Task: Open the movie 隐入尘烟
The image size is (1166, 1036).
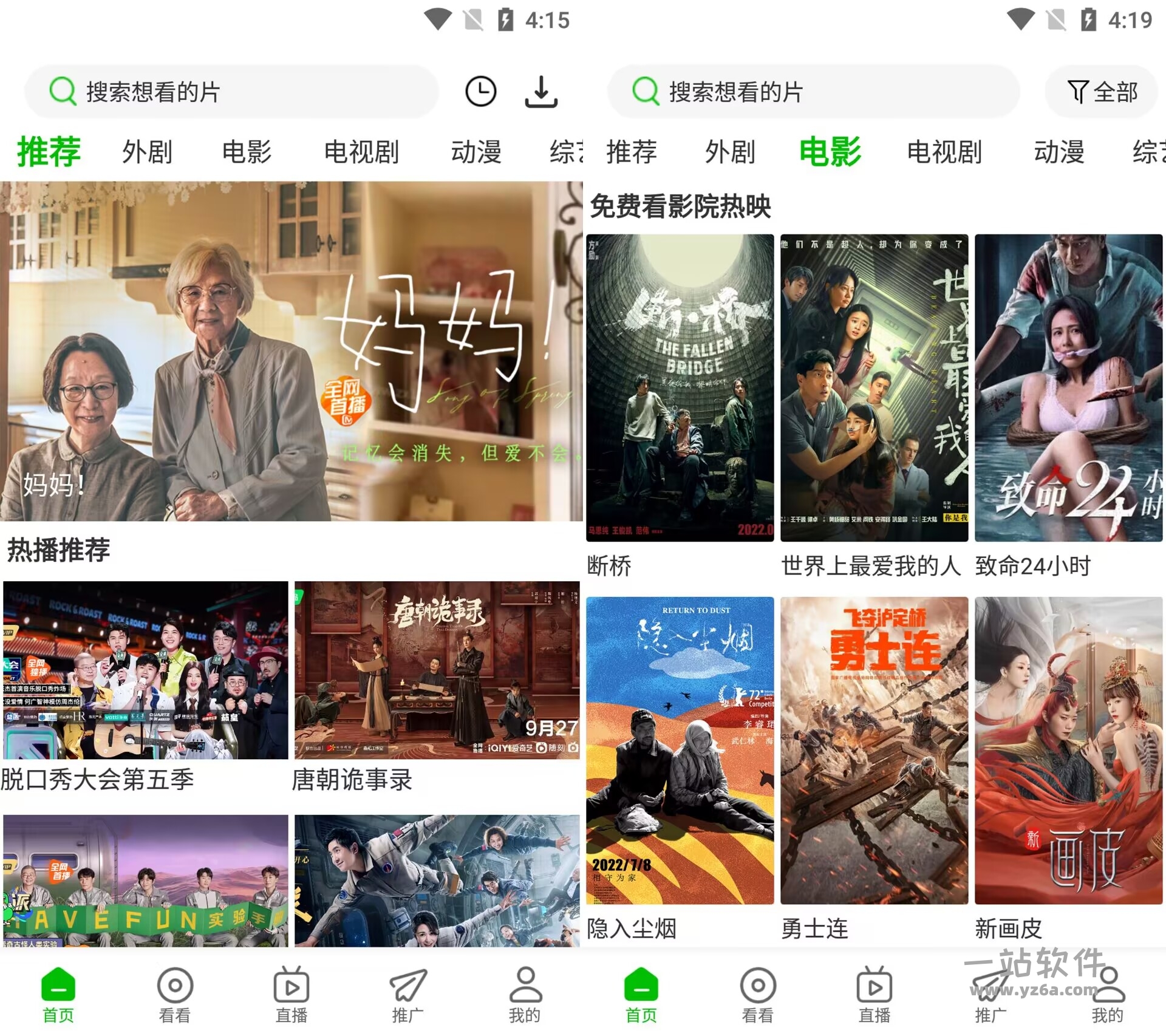Action: click(680, 750)
